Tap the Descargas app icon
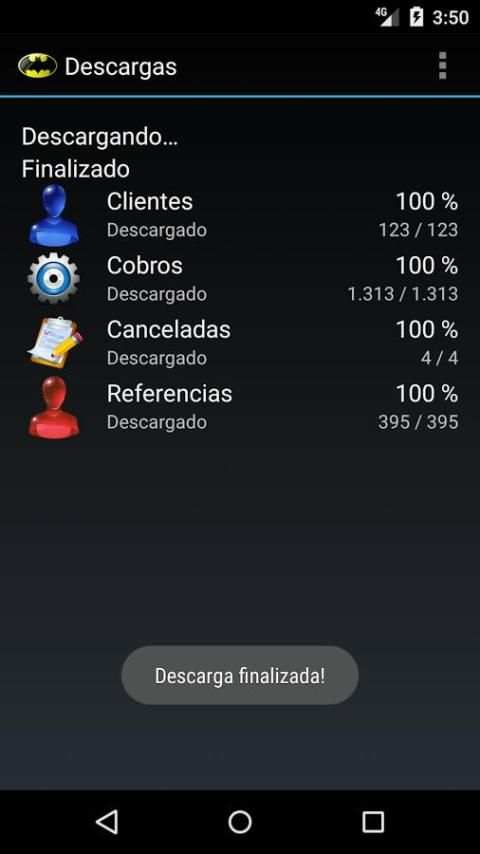 [x=37, y=66]
